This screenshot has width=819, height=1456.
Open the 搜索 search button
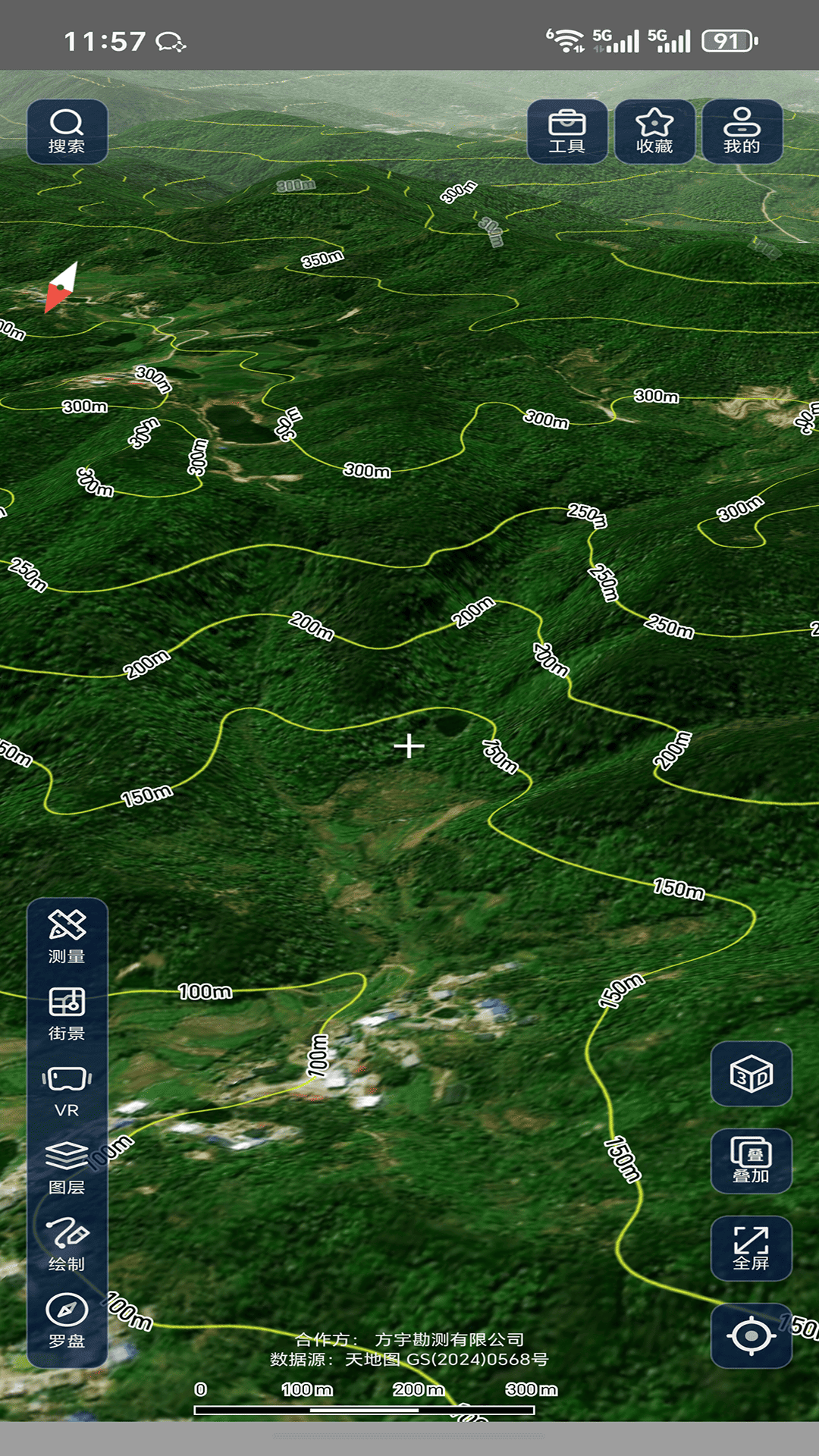(x=67, y=132)
